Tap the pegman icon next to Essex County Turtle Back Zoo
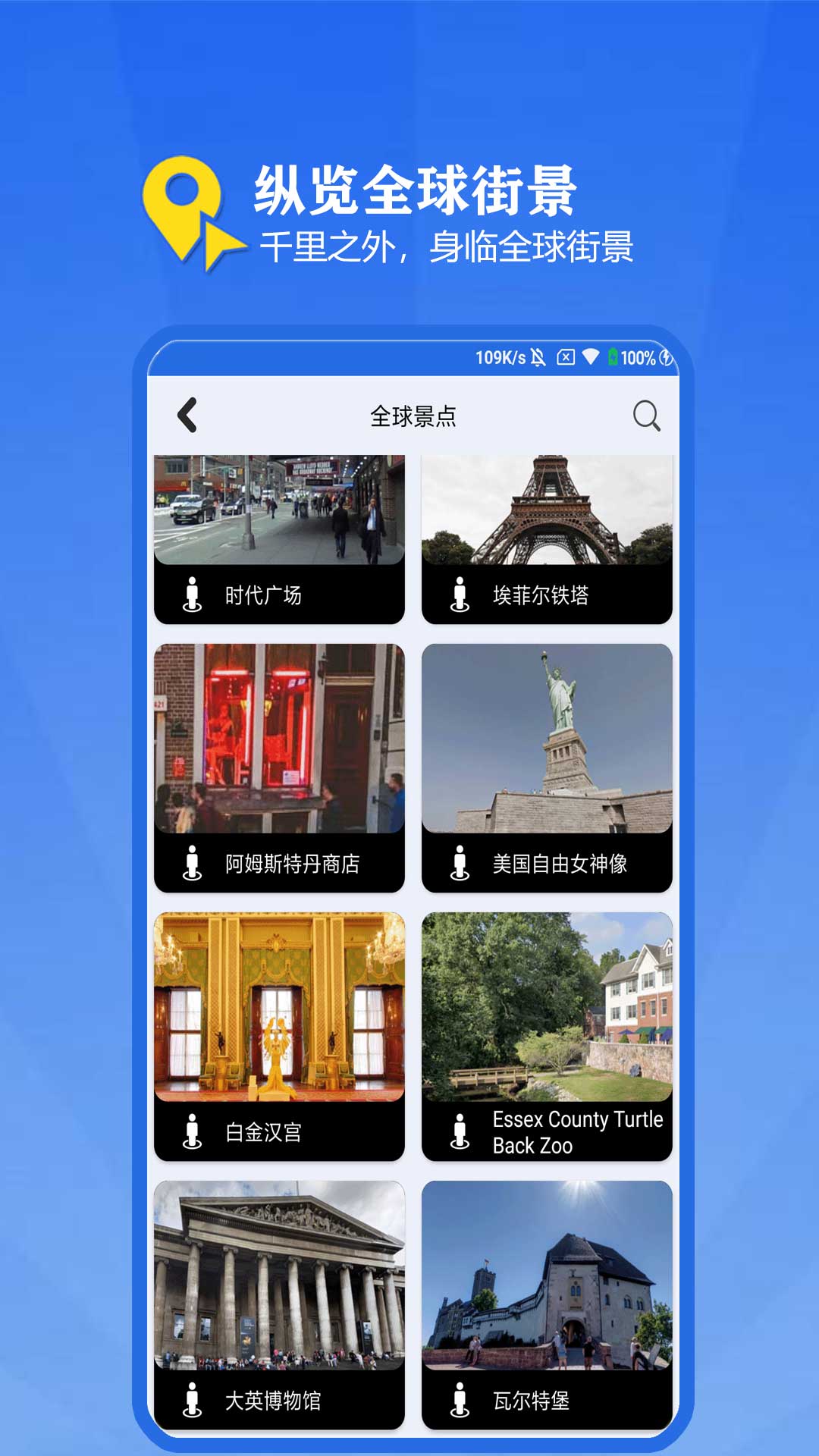The height and width of the screenshot is (1456, 819). point(459,1131)
